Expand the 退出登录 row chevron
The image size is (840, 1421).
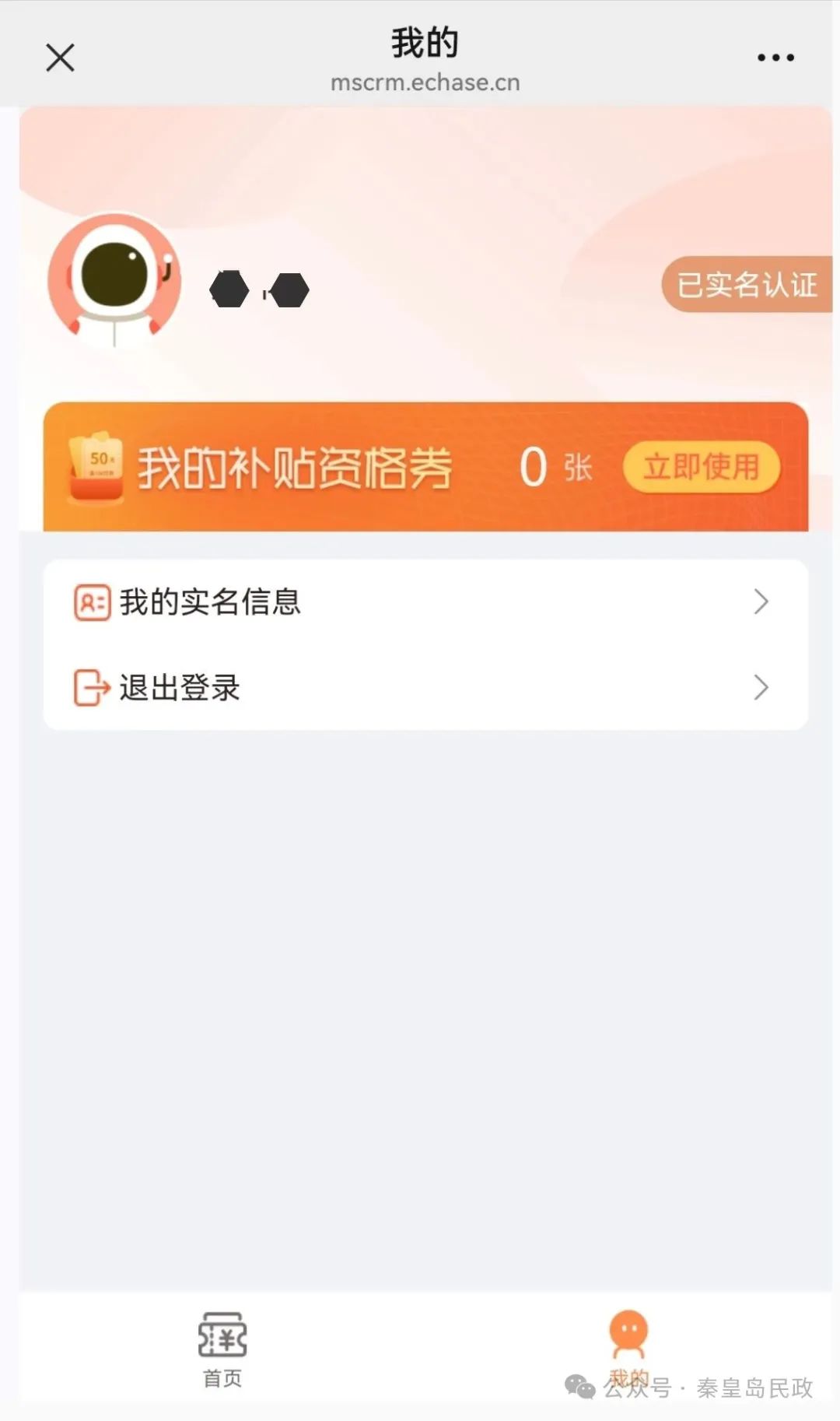(x=761, y=688)
